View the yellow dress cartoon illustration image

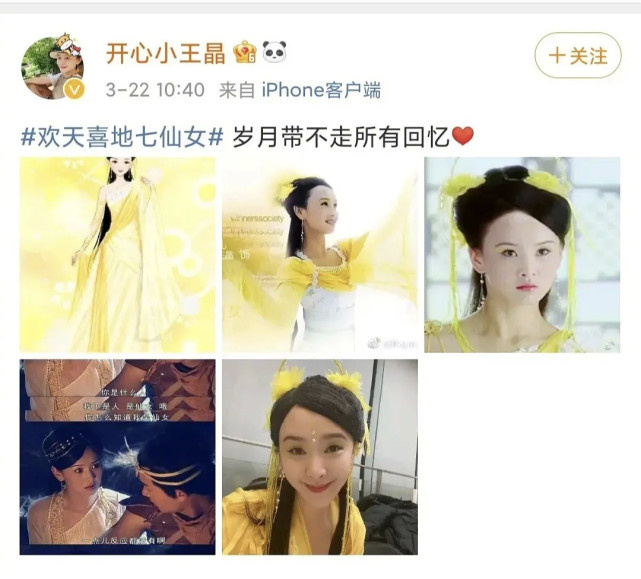click(x=117, y=255)
